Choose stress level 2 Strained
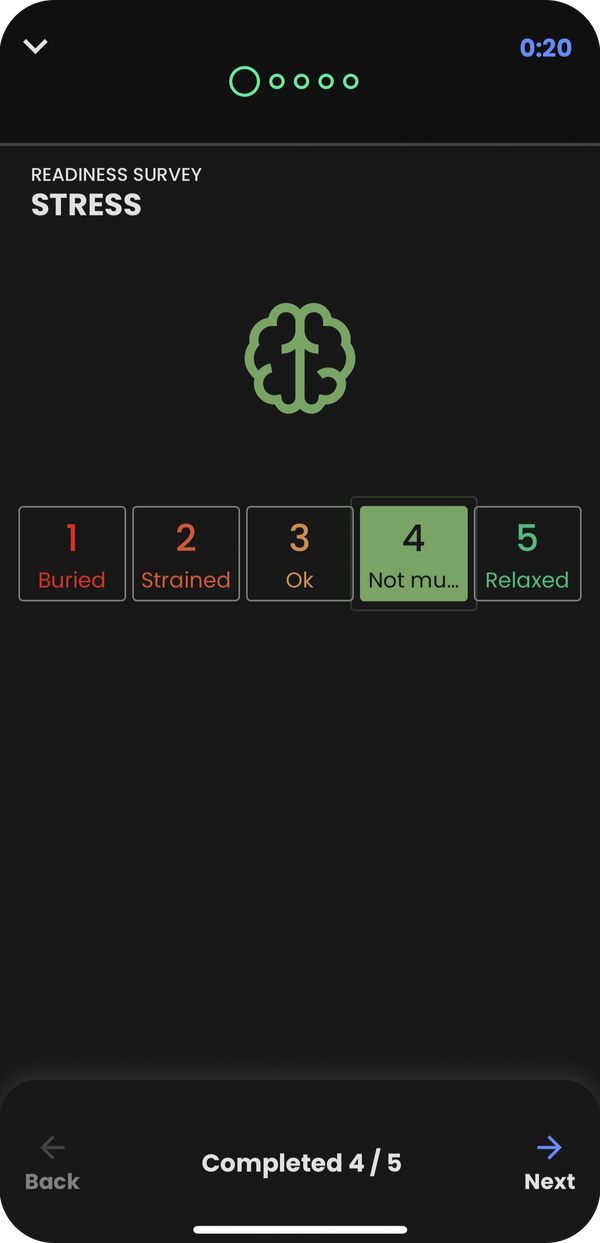Viewport: 600px width, 1243px height. [x=186, y=554]
